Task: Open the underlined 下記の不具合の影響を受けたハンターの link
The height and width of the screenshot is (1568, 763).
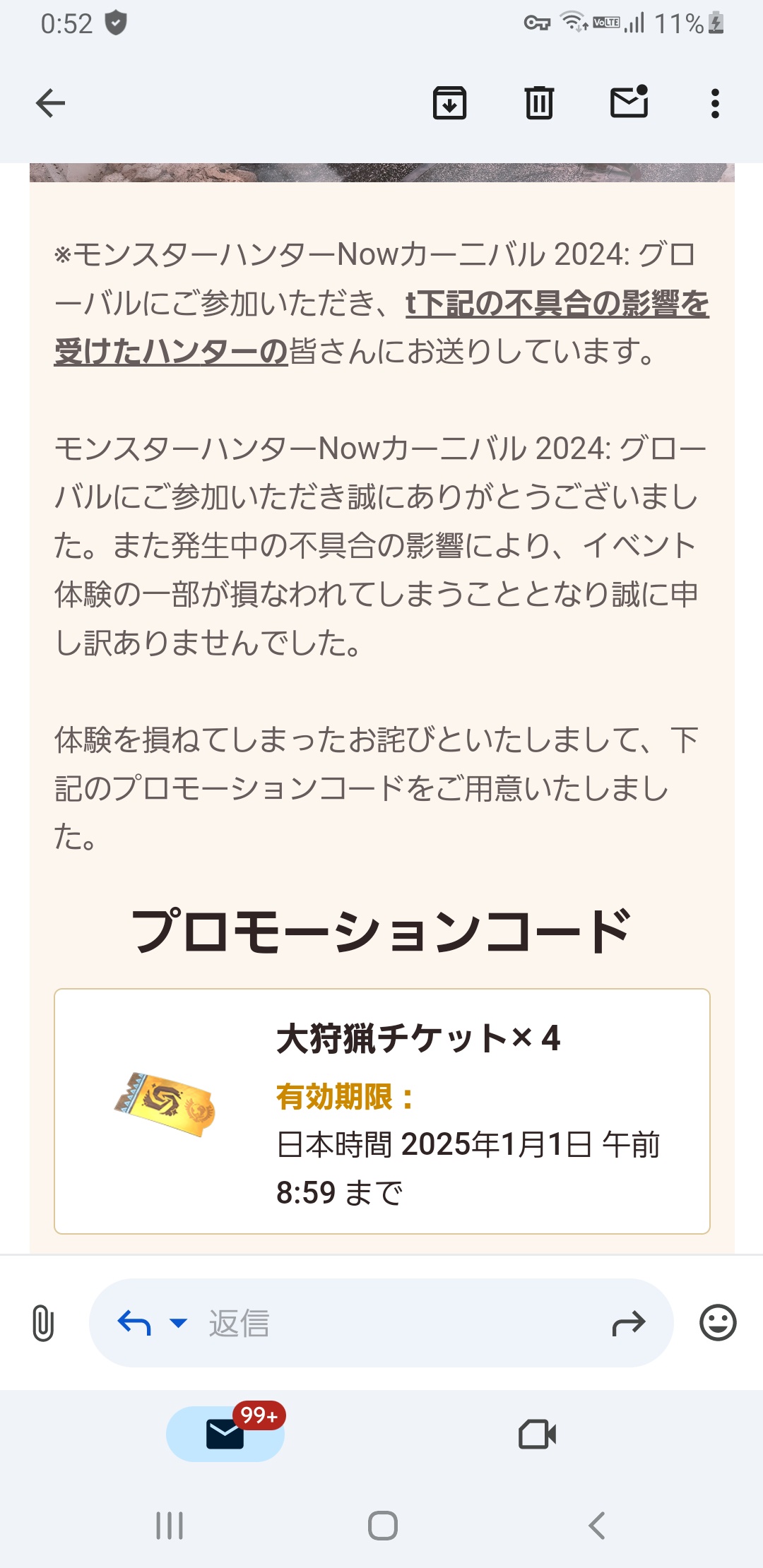Action: click(x=381, y=327)
